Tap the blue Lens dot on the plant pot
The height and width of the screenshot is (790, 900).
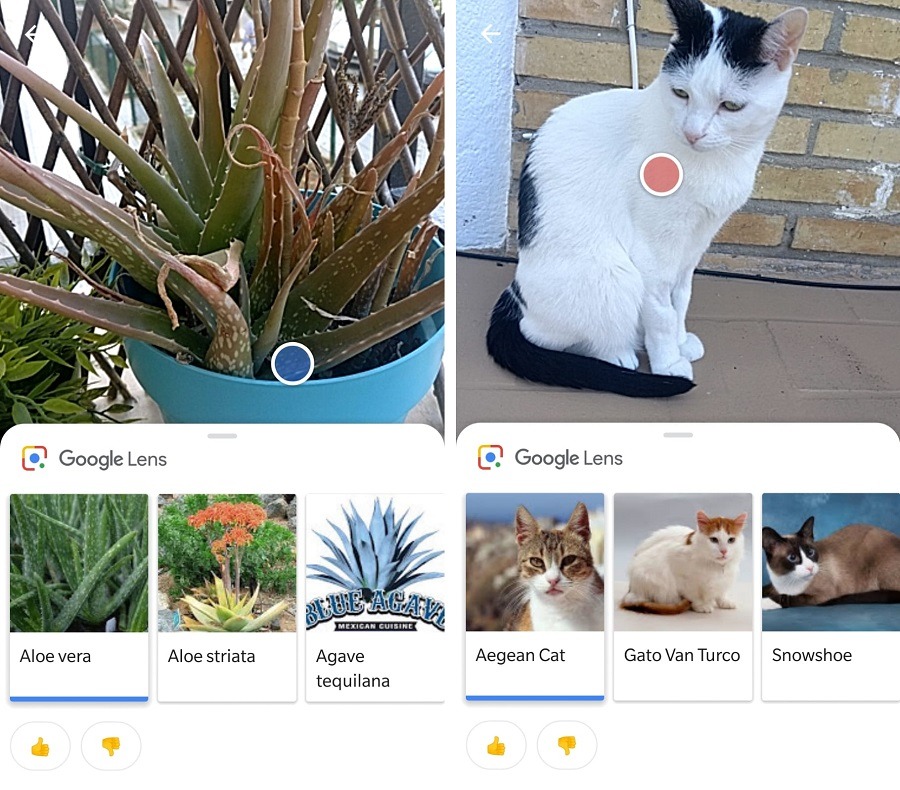(x=292, y=362)
